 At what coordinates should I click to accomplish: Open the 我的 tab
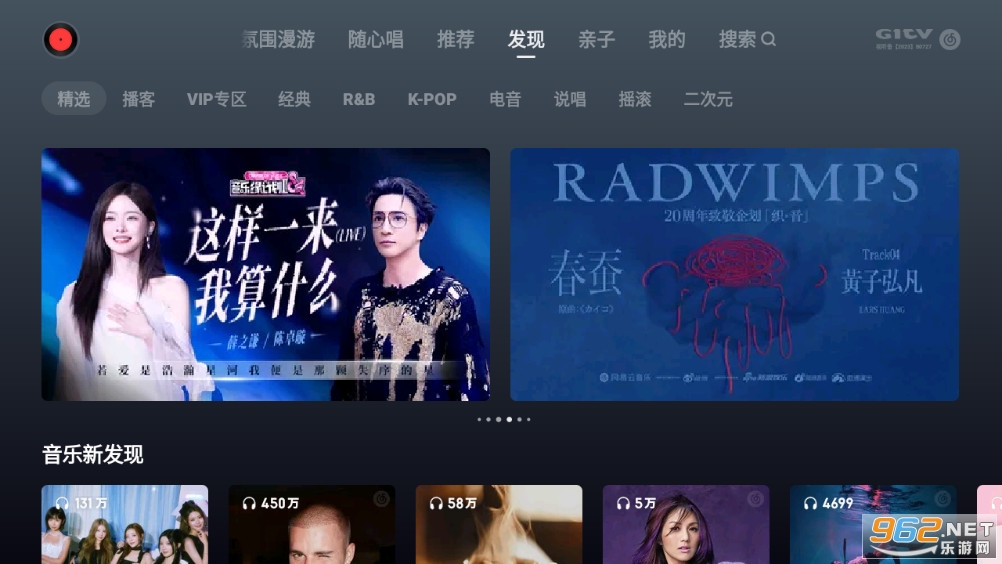667,40
